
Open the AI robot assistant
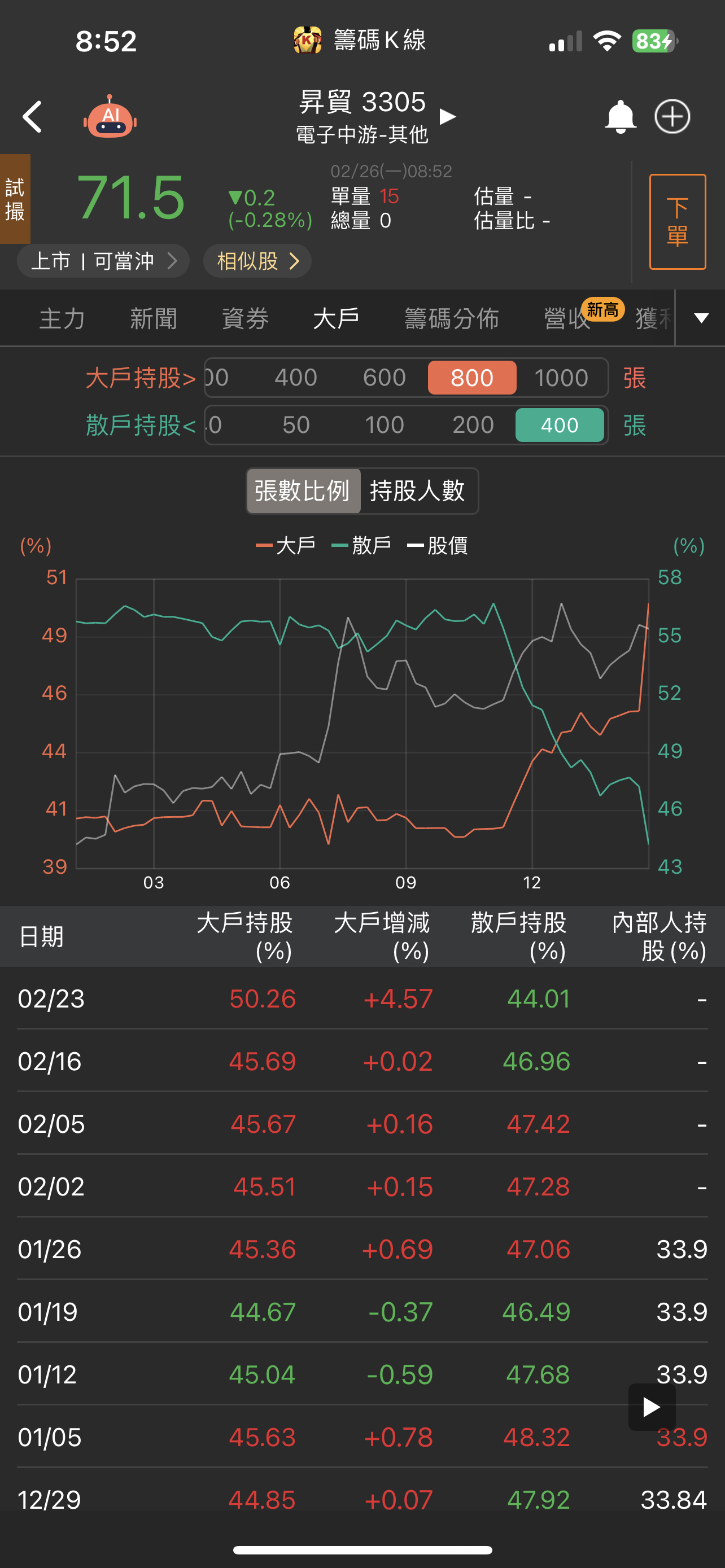click(110, 117)
